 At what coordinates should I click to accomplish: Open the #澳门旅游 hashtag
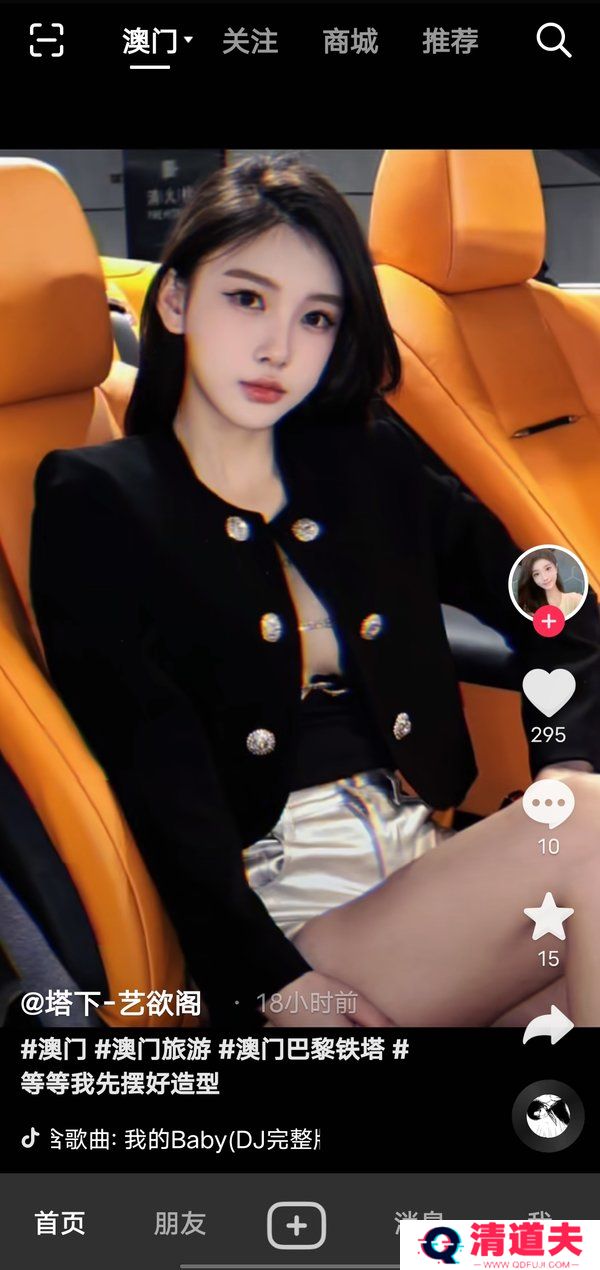(x=152, y=1050)
